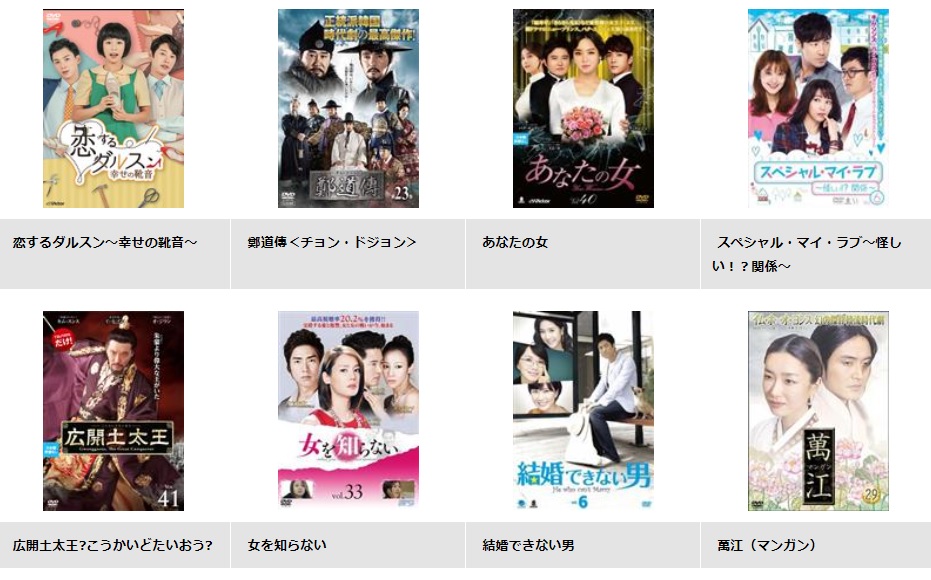View the 萬江(マンガン) cover

[x=818, y=410]
